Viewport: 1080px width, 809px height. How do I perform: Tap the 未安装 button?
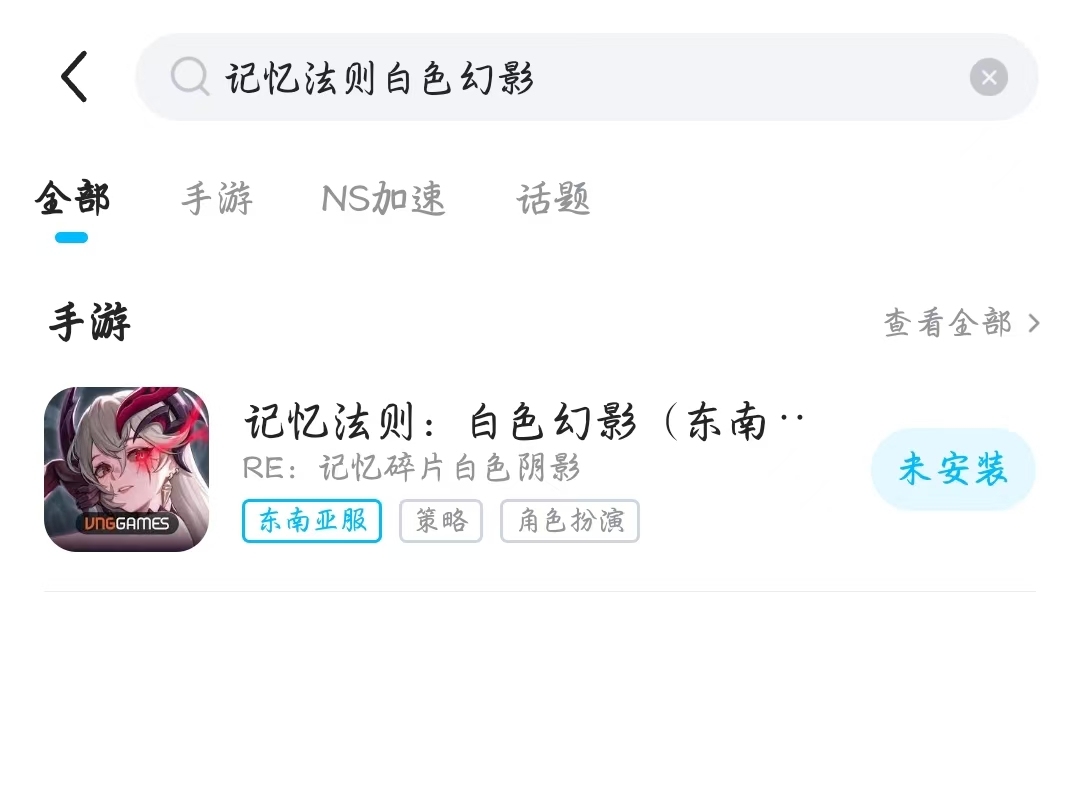coord(952,469)
